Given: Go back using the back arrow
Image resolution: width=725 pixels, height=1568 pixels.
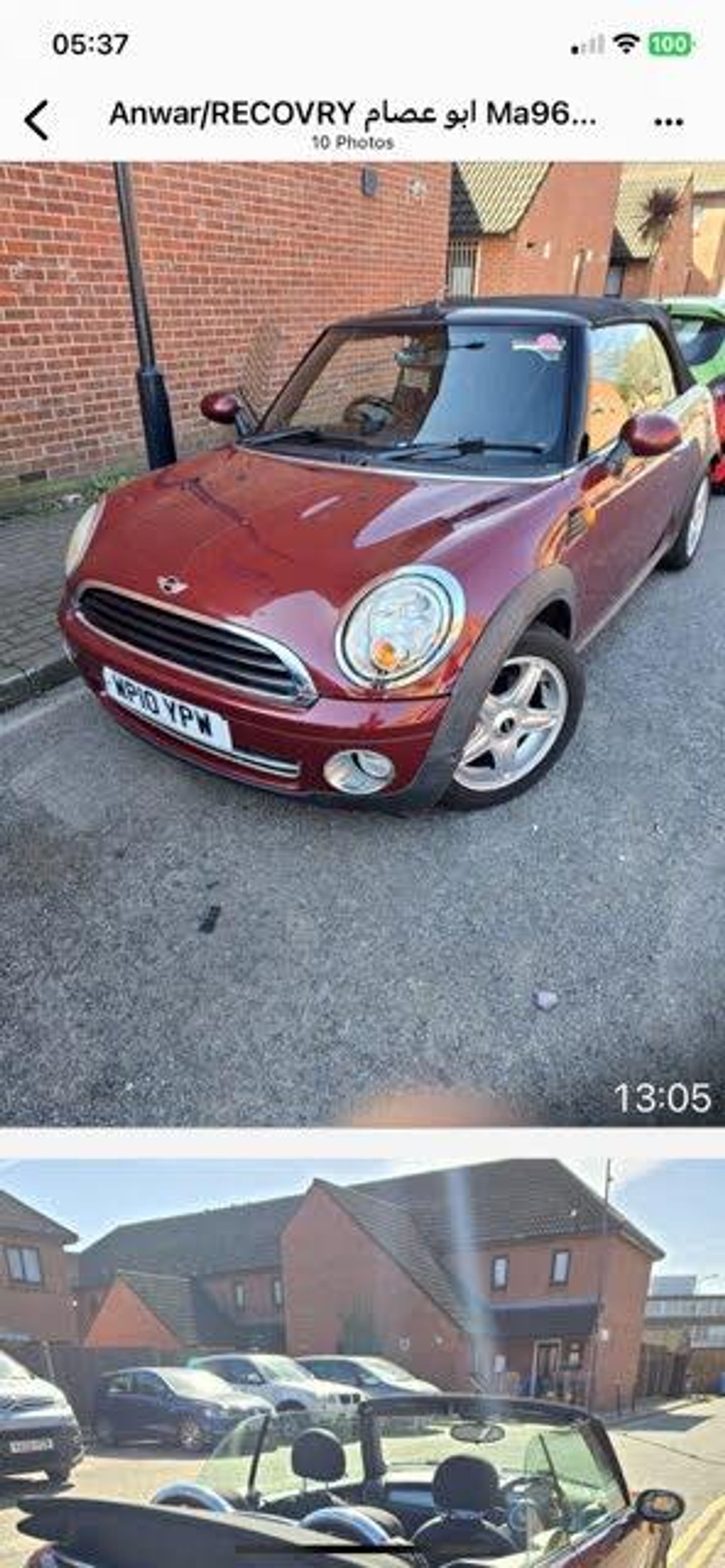Looking at the screenshot, I should point(37,120).
